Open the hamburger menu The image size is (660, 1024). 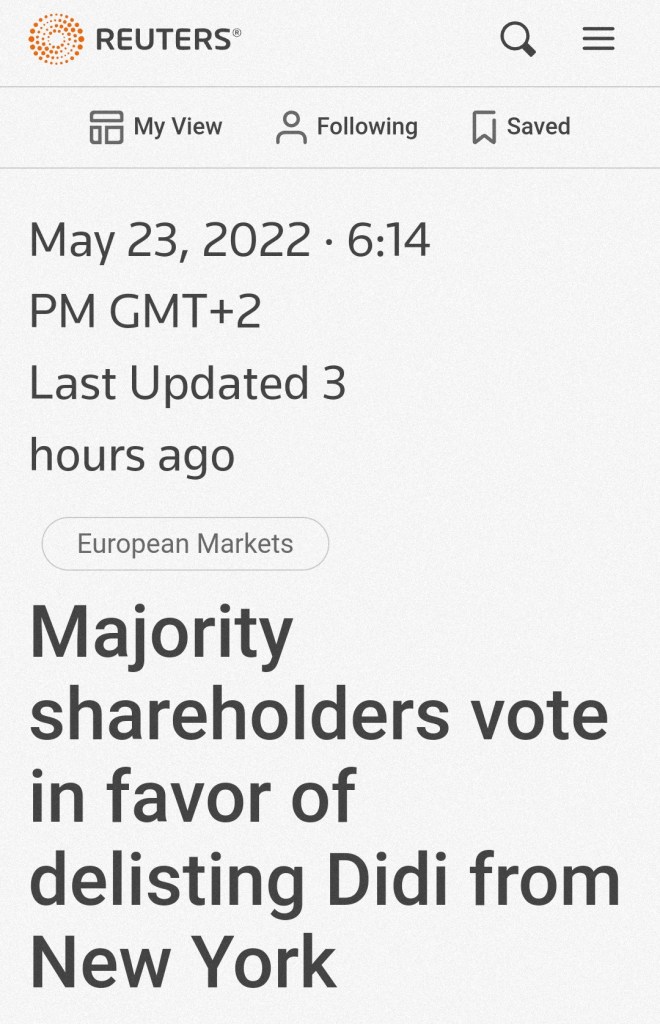(598, 40)
